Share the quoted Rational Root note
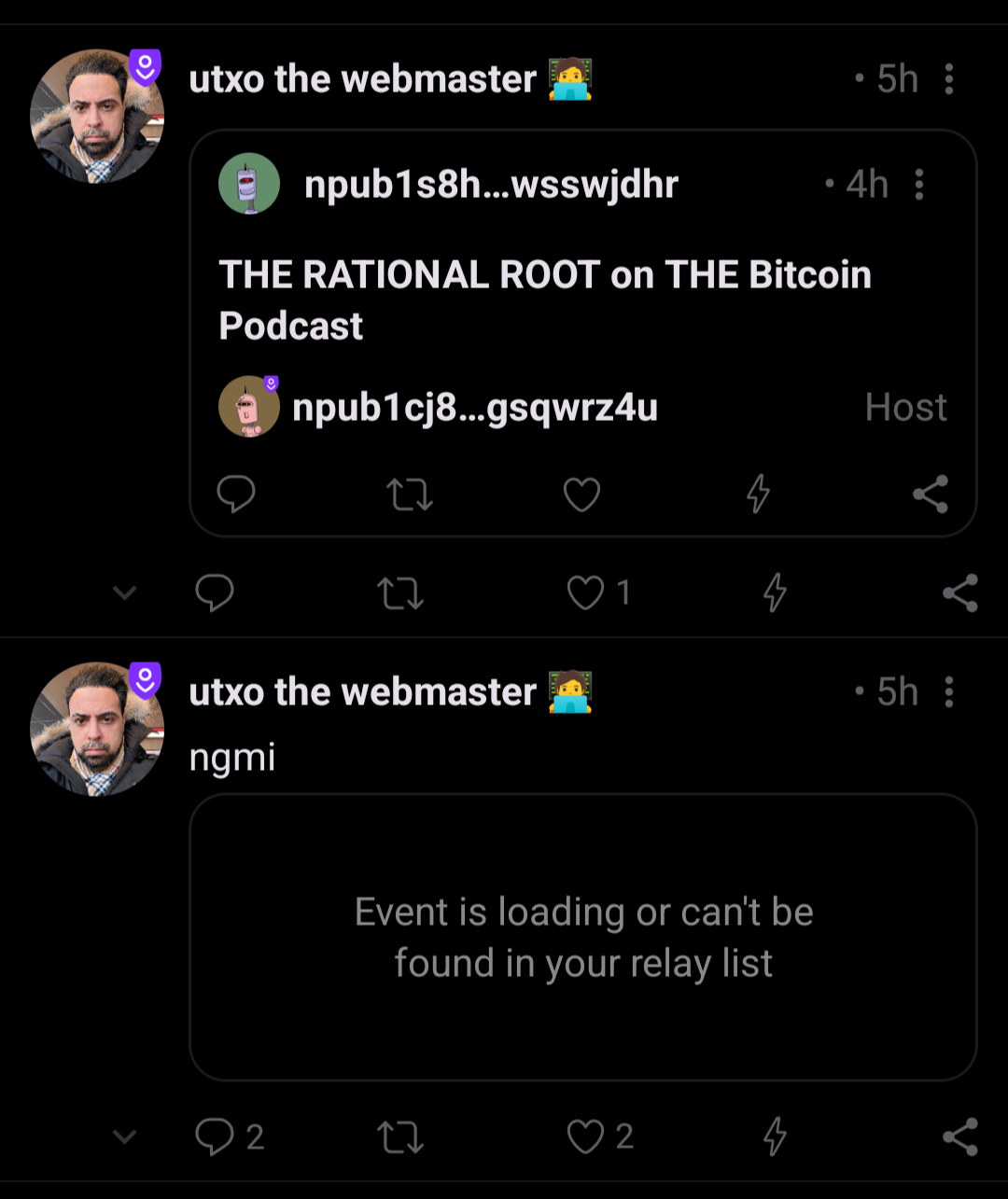Image resolution: width=1008 pixels, height=1199 pixels. pyautogui.click(x=931, y=495)
